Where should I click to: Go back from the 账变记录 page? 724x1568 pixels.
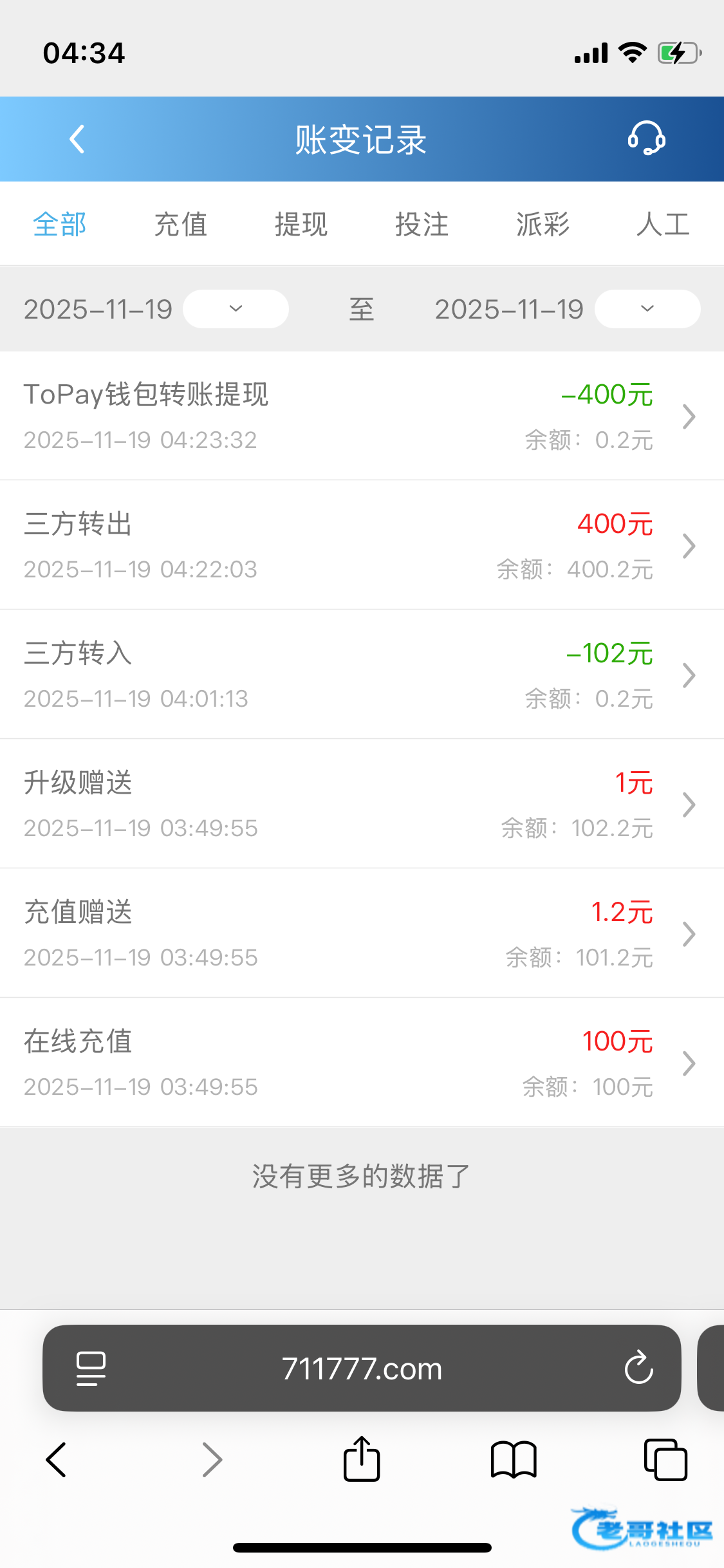point(77,139)
